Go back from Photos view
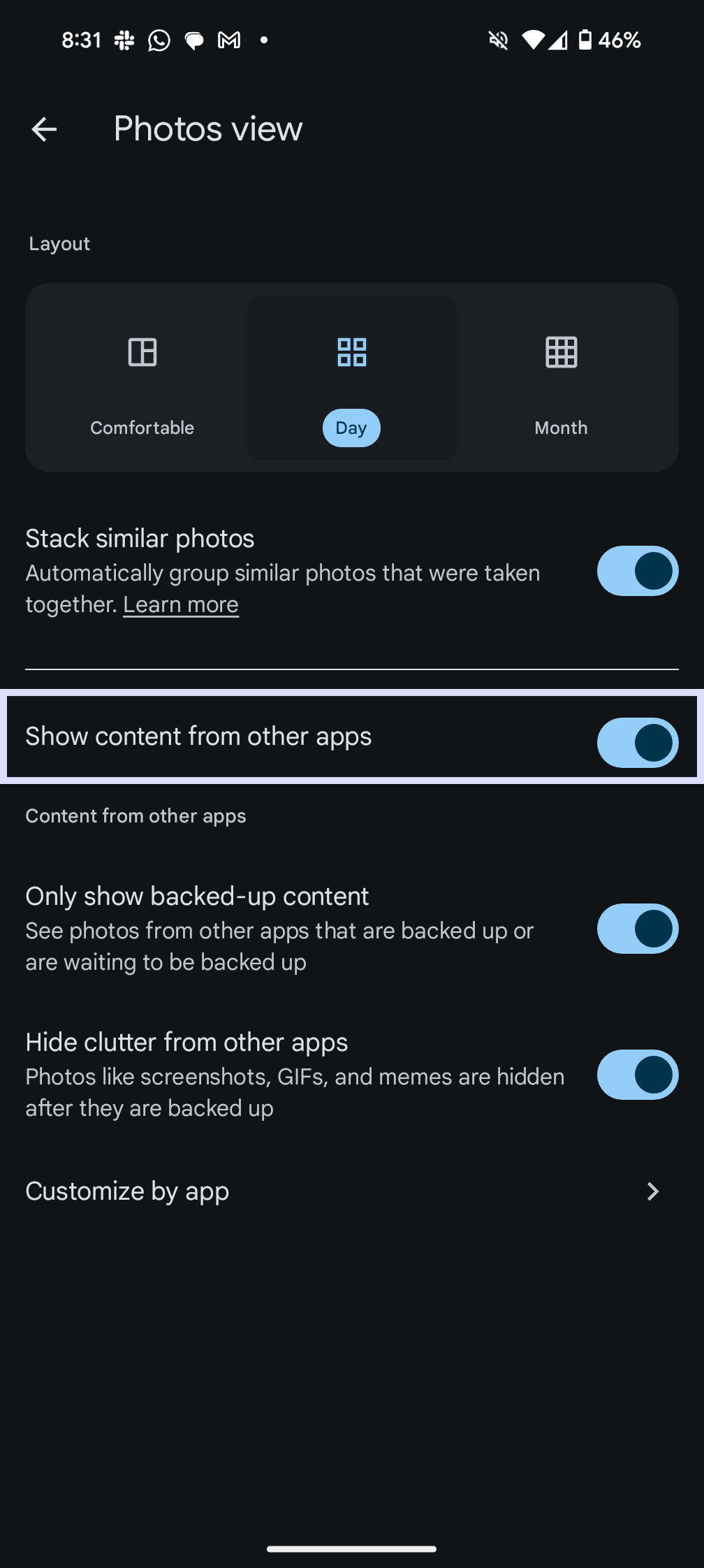The height and width of the screenshot is (1568, 704). pyautogui.click(x=44, y=129)
